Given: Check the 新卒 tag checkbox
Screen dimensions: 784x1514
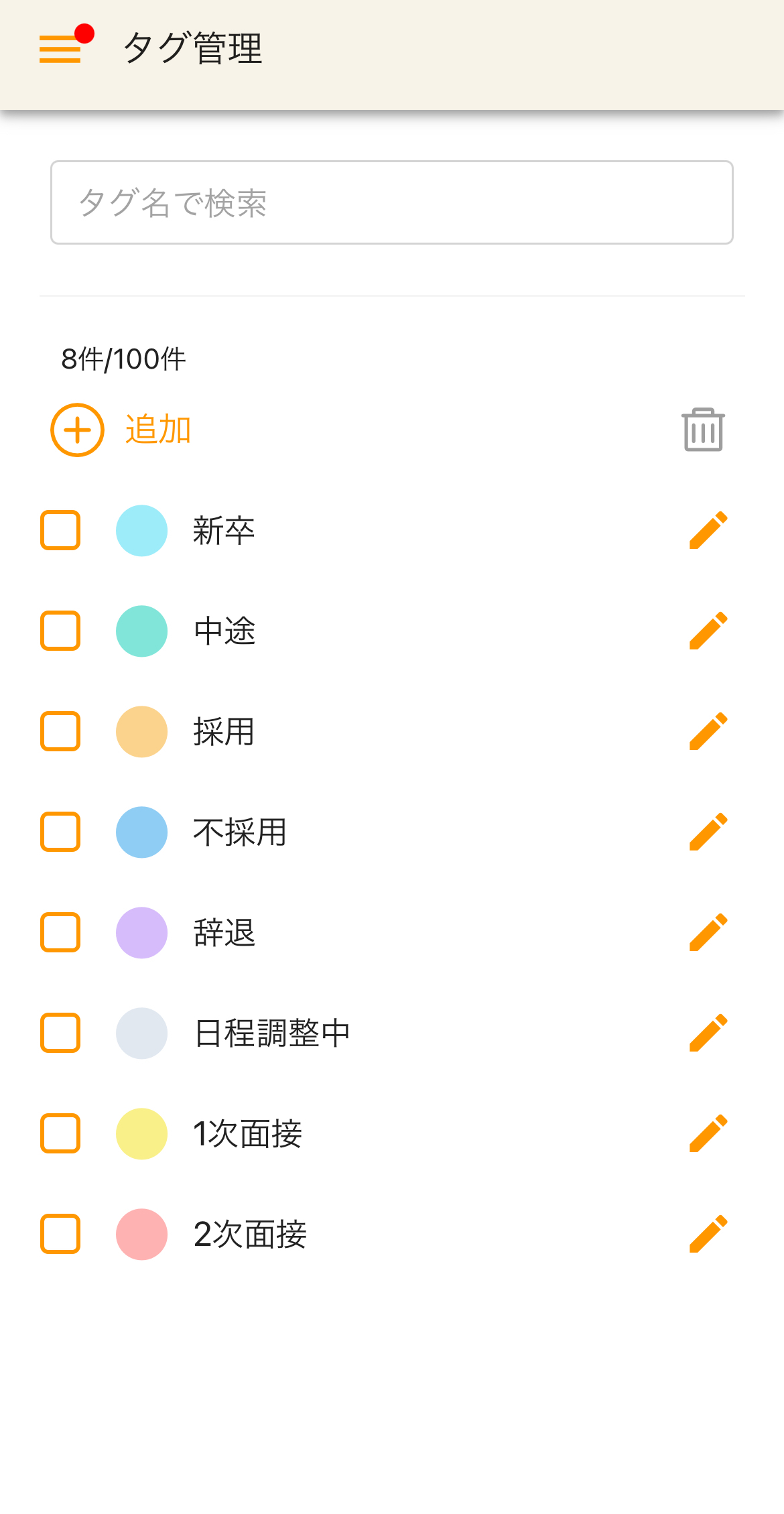Looking at the screenshot, I should (60, 530).
